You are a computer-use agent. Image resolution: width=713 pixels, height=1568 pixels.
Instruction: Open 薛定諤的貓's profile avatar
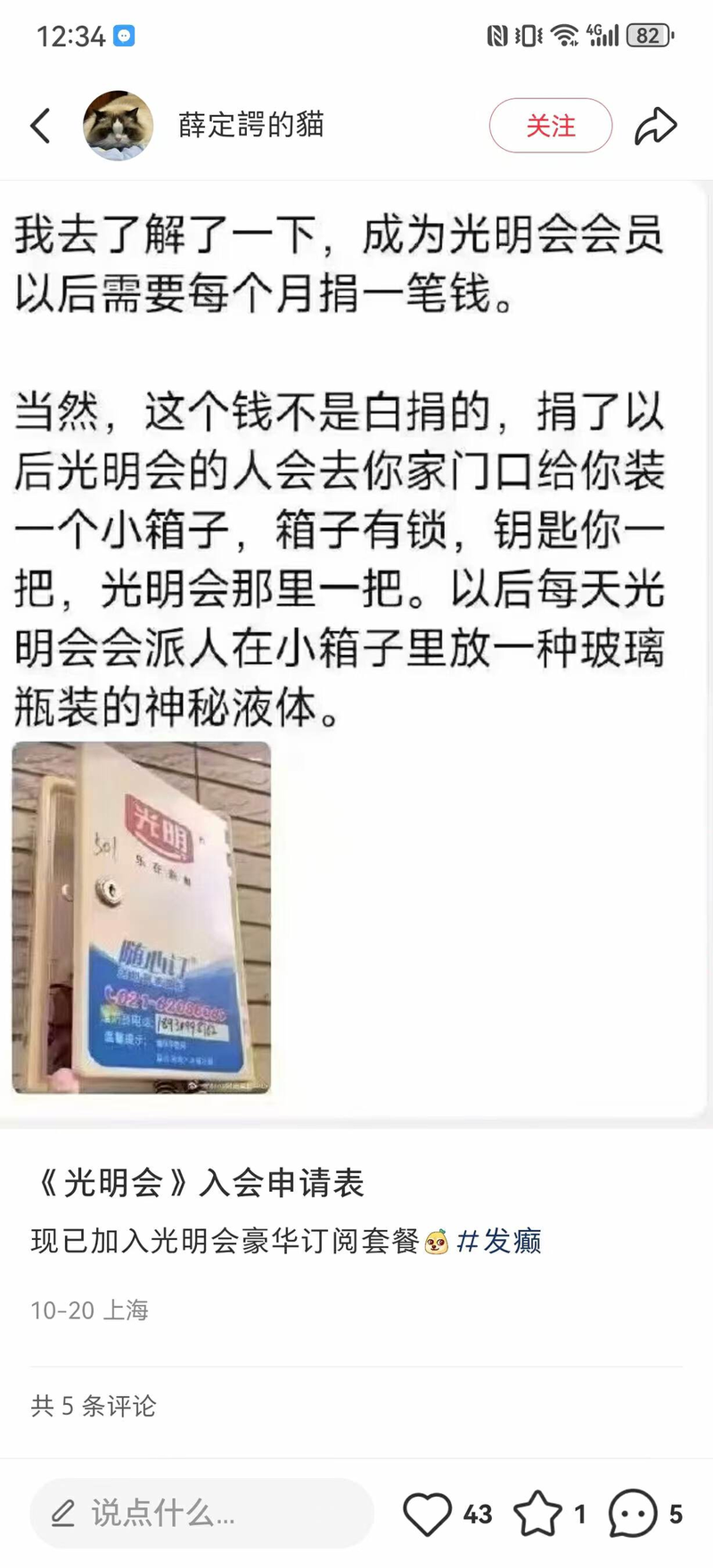(118, 126)
